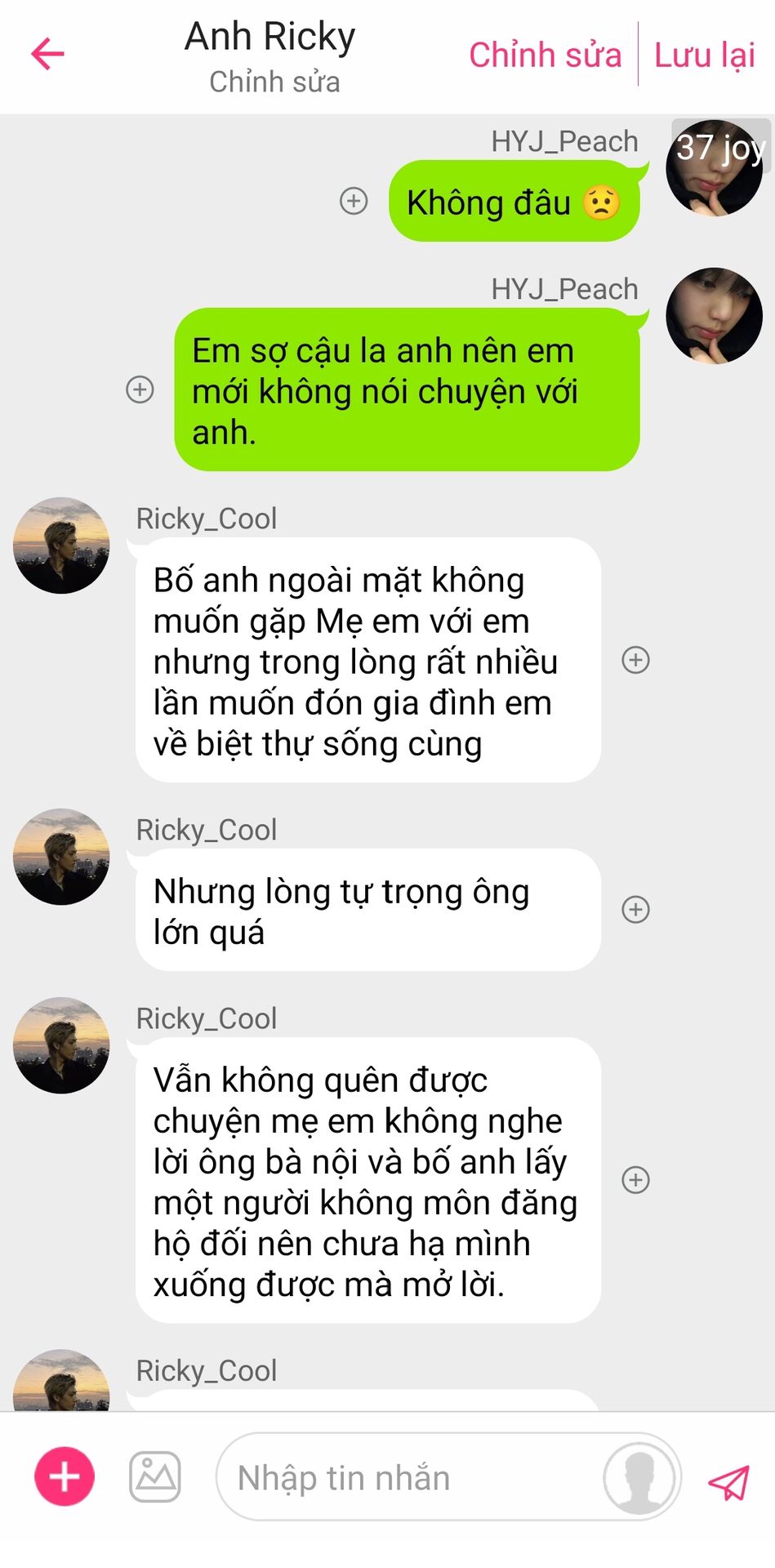
Task: Tap the plus icon beside 'Nhưng lòng tự trọng' message
Action: coord(636,909)
